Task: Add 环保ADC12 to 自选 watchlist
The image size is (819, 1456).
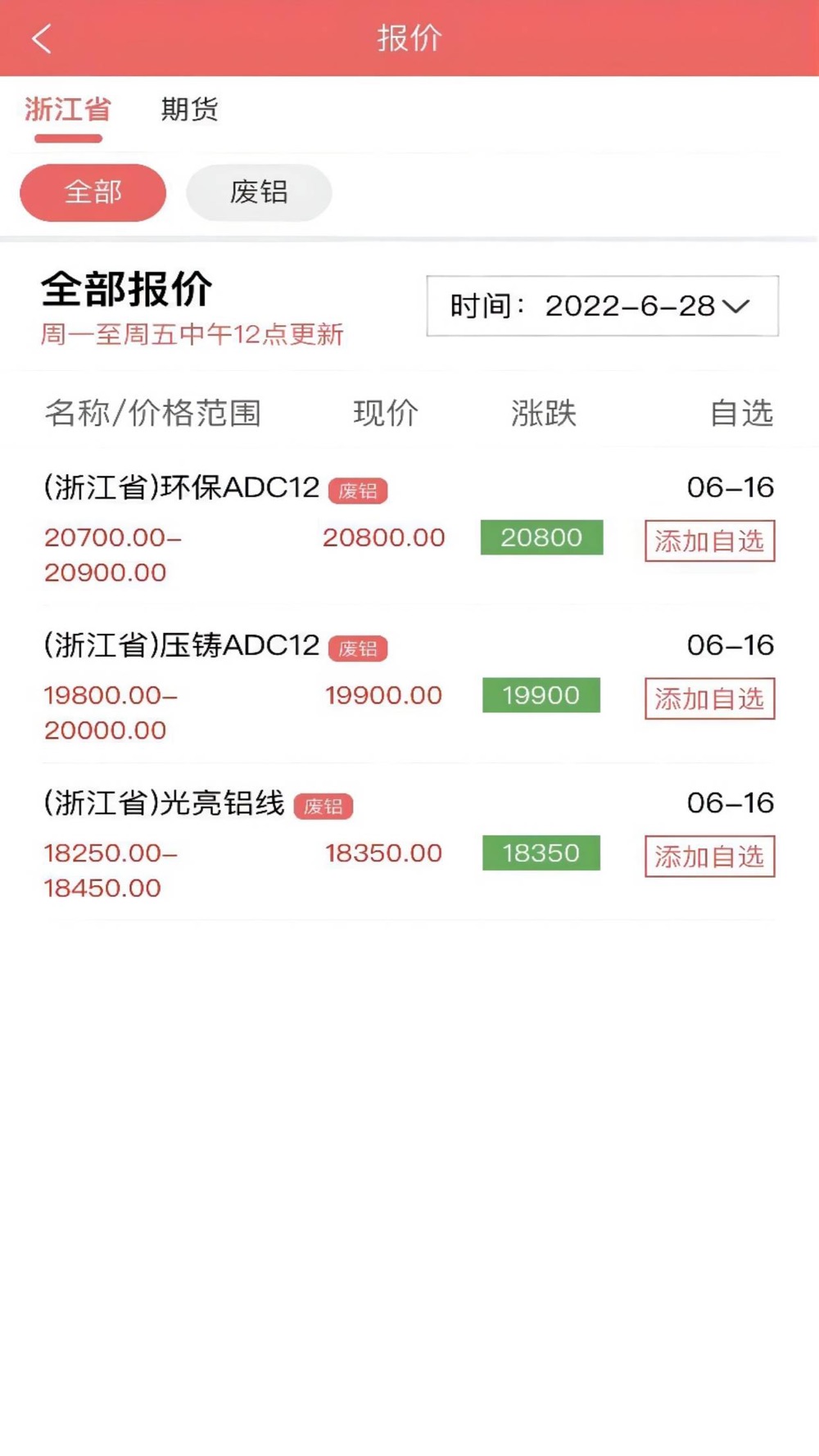Action: 709,540
